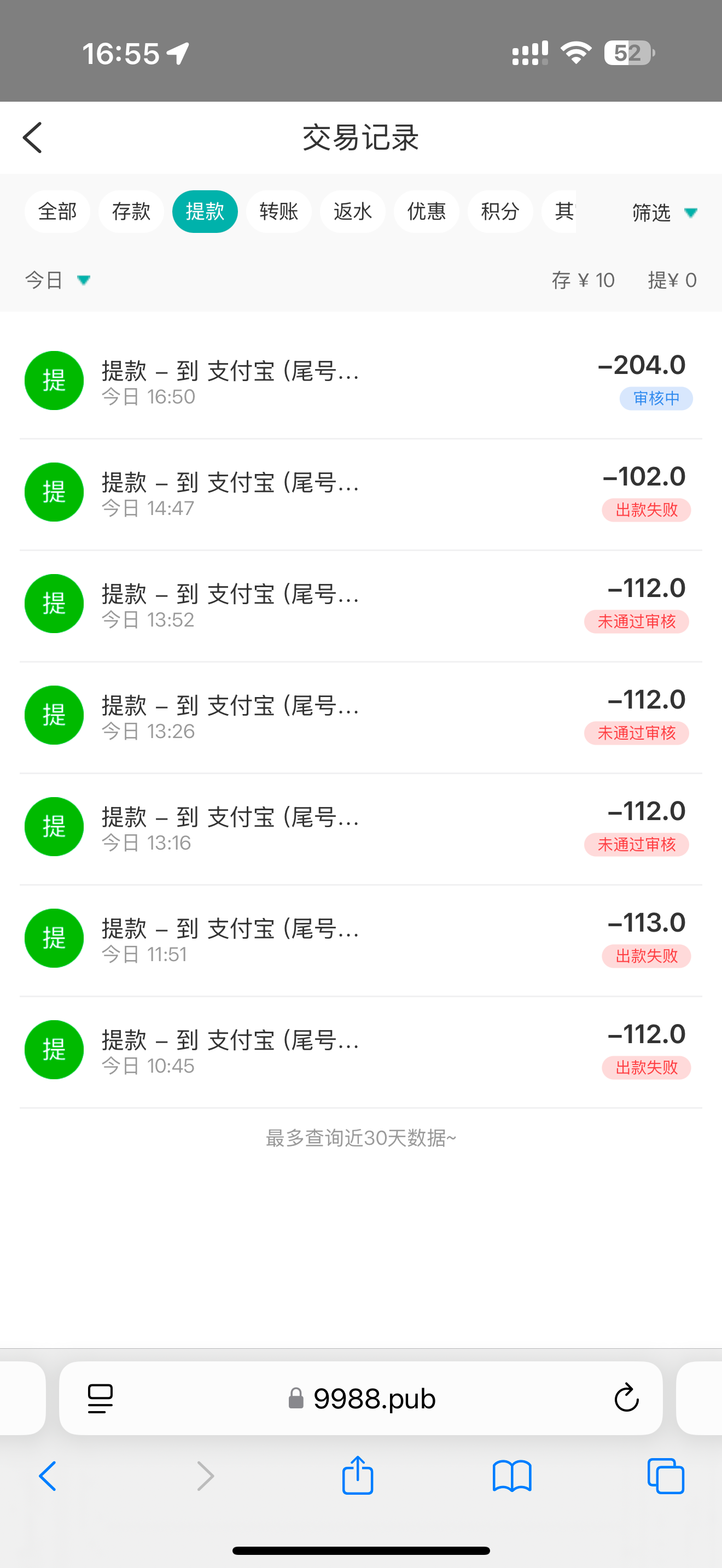Switch to the 全部 tab
Image resolution: width=722 pixels, height=1568 pixels.
pos(57,211)
